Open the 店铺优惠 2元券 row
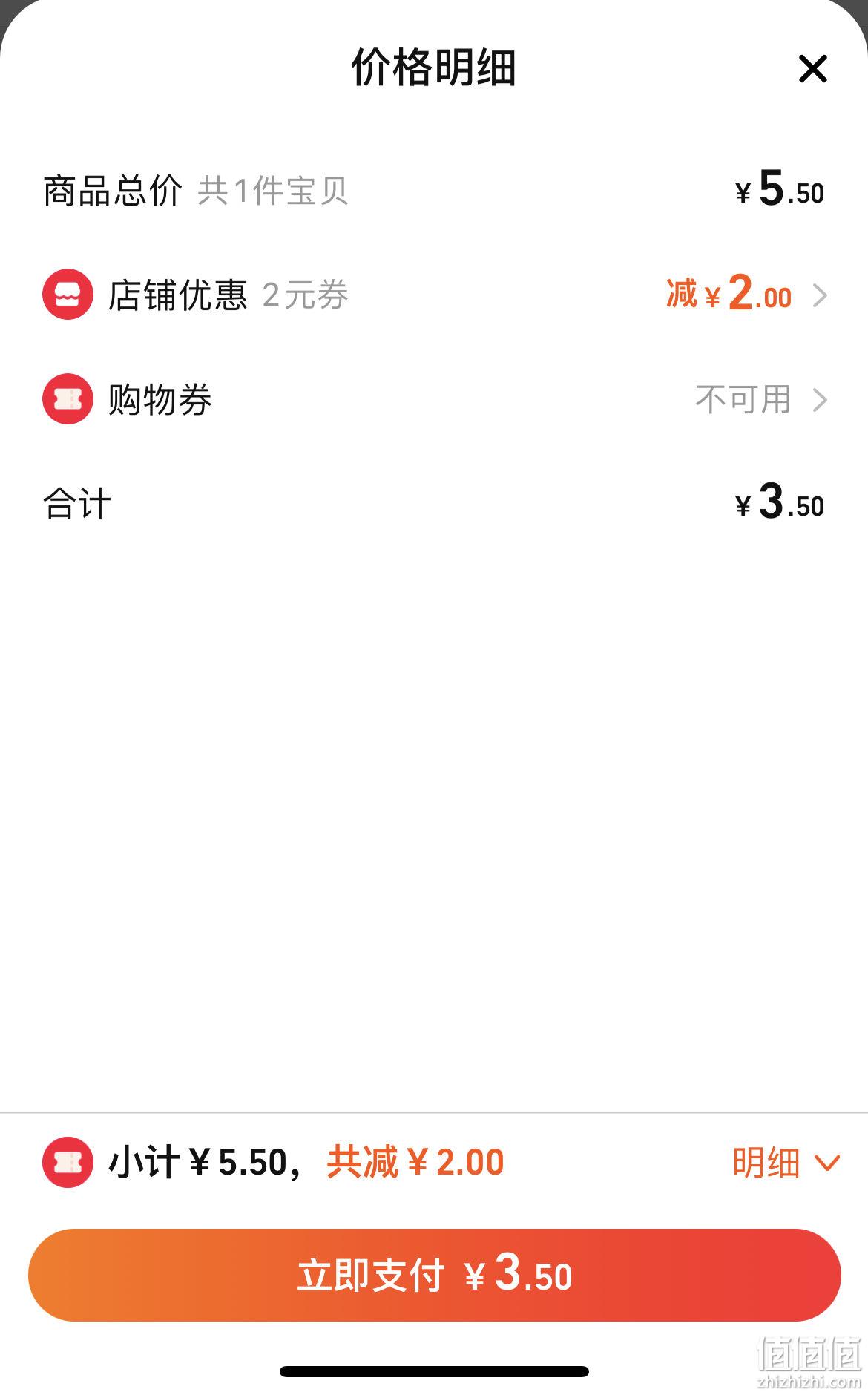The image size is (868, 1395). click(434, 295)
